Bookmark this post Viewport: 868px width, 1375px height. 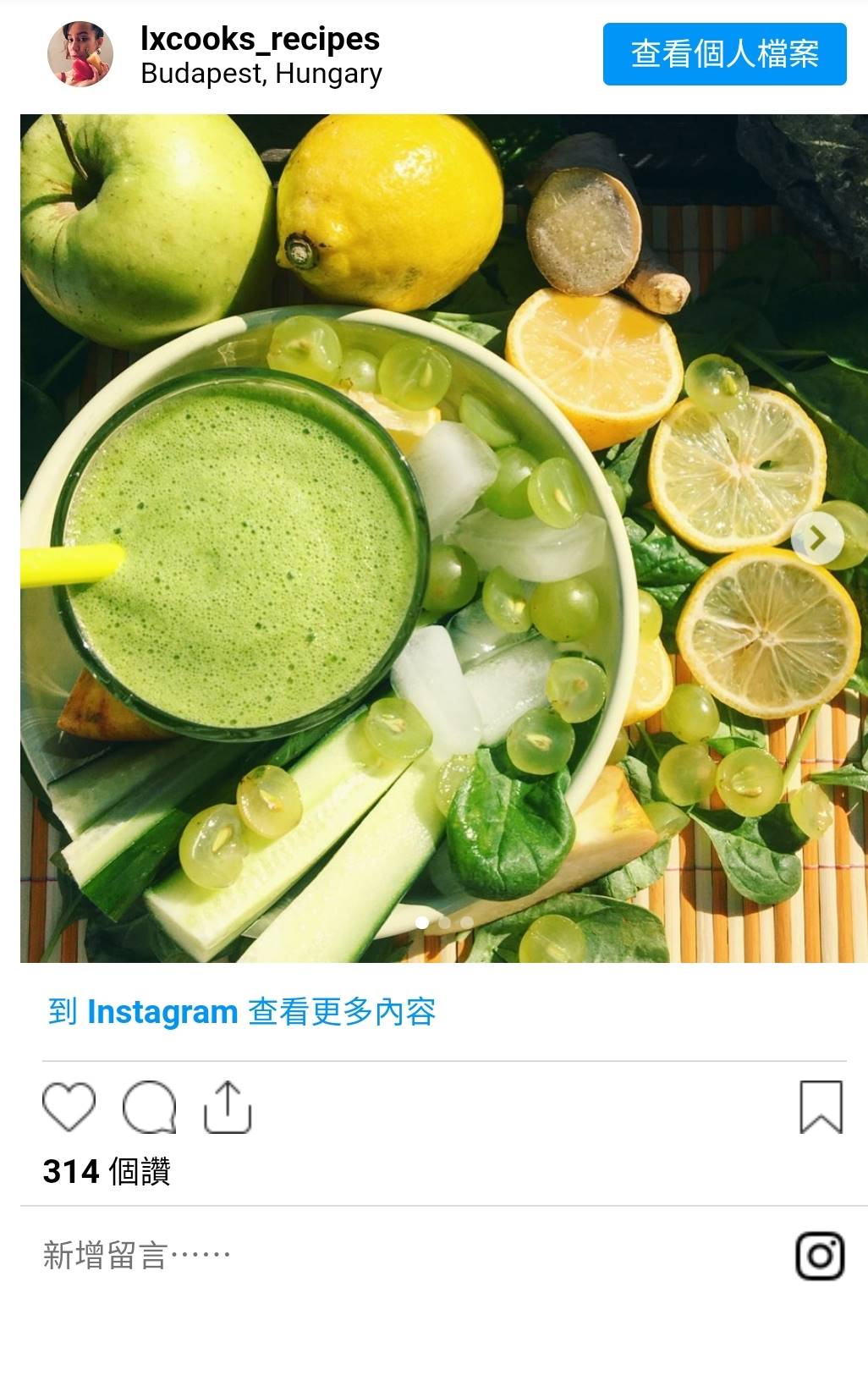[x=821, y=1106]
